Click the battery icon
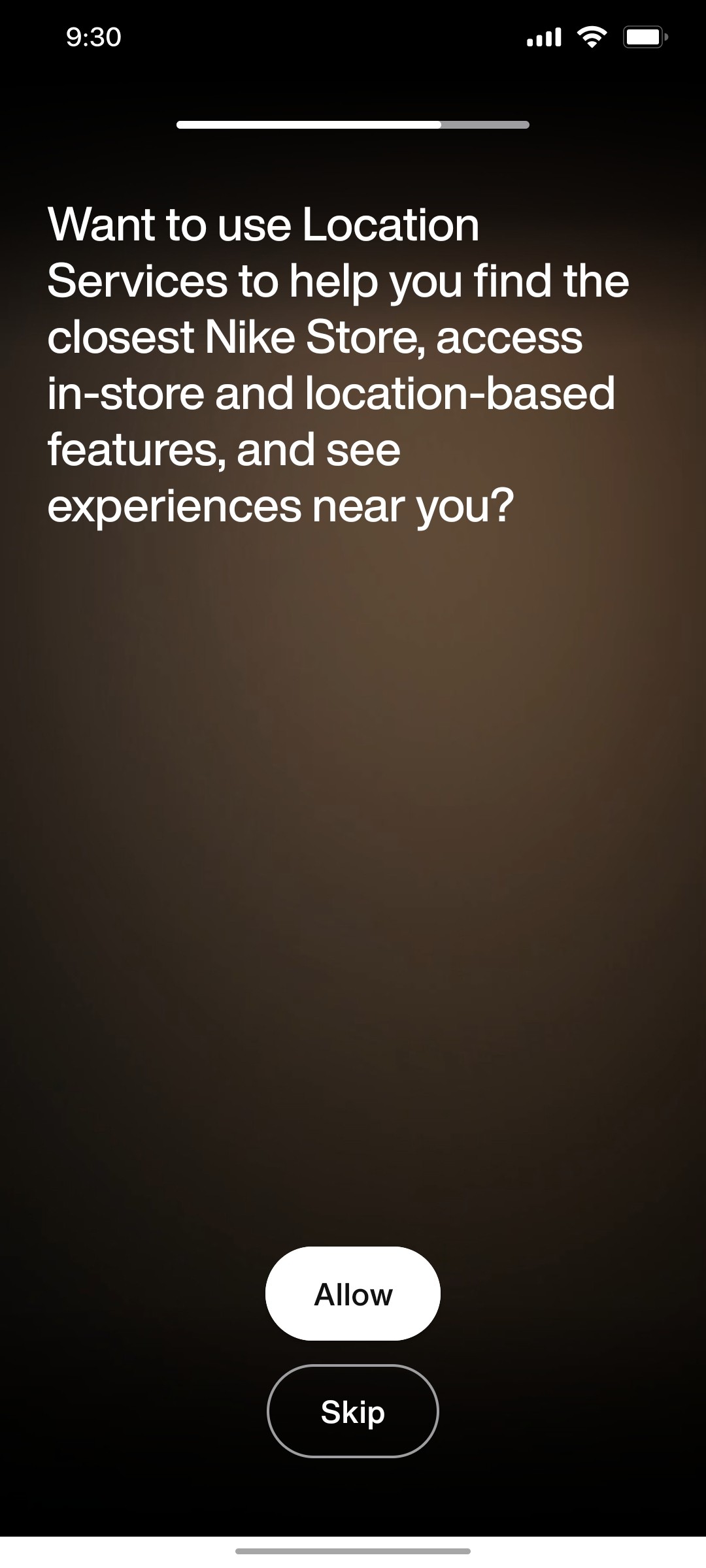The height and width of the screenshot is (1568, 706). coord(644,37)
